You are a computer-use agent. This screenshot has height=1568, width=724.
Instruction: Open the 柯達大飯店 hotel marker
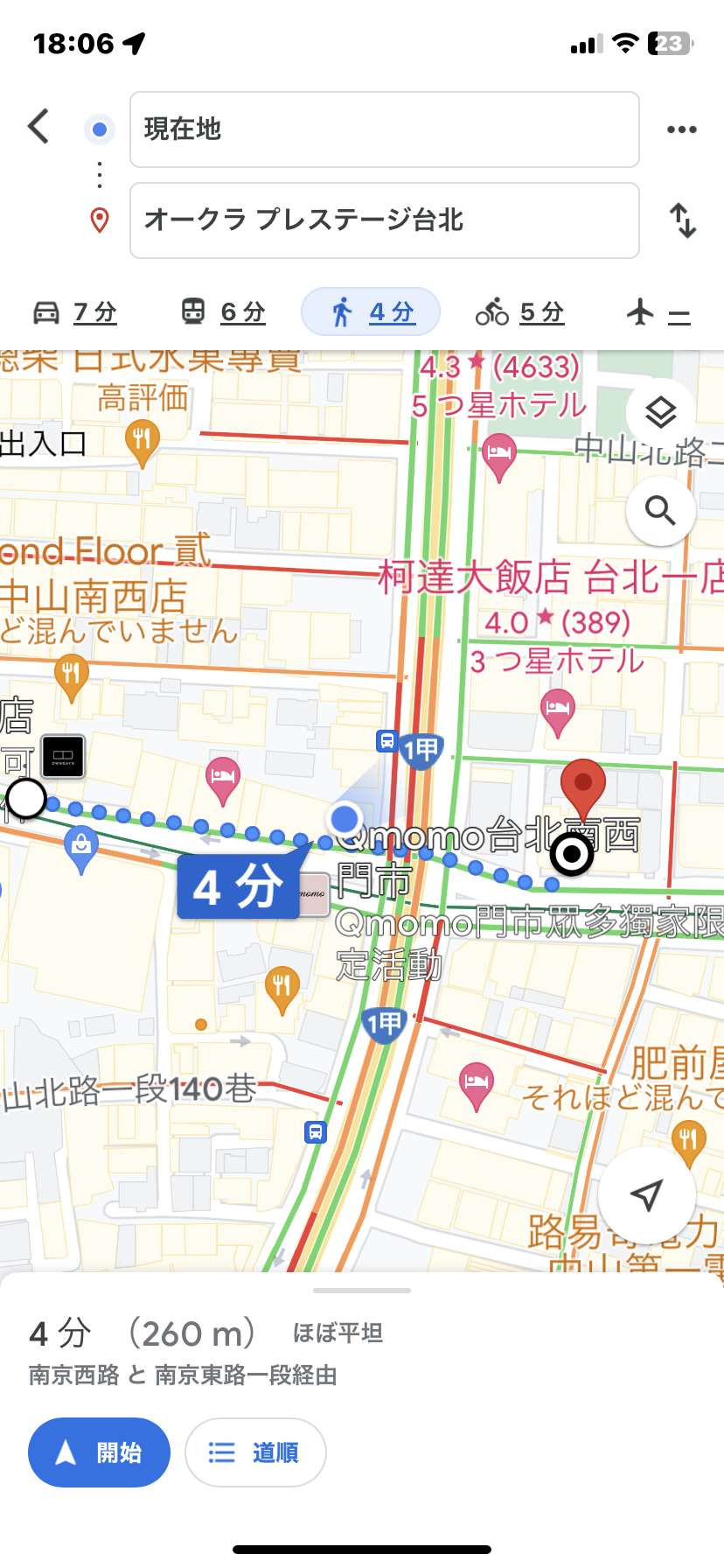pos(557,713)
